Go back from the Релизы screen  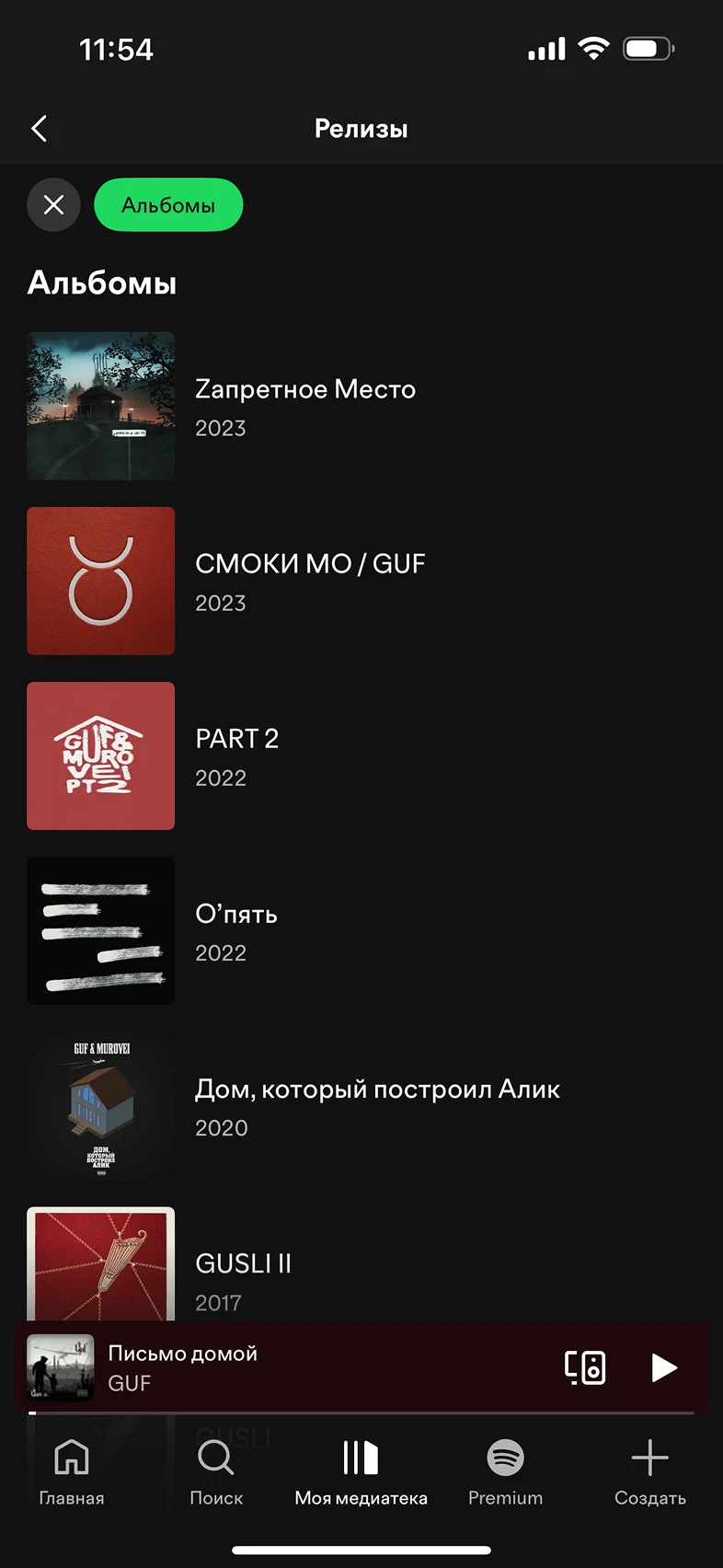point(39,129)
